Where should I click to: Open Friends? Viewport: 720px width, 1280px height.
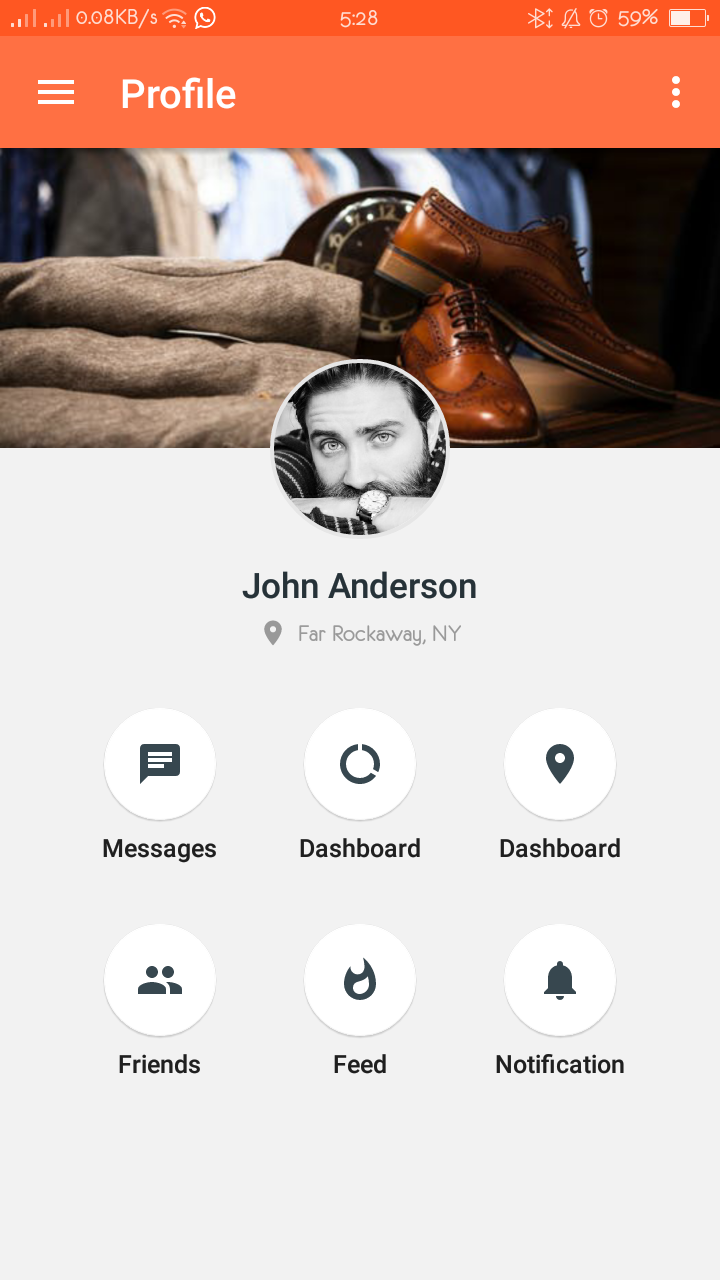click(160, 980)
